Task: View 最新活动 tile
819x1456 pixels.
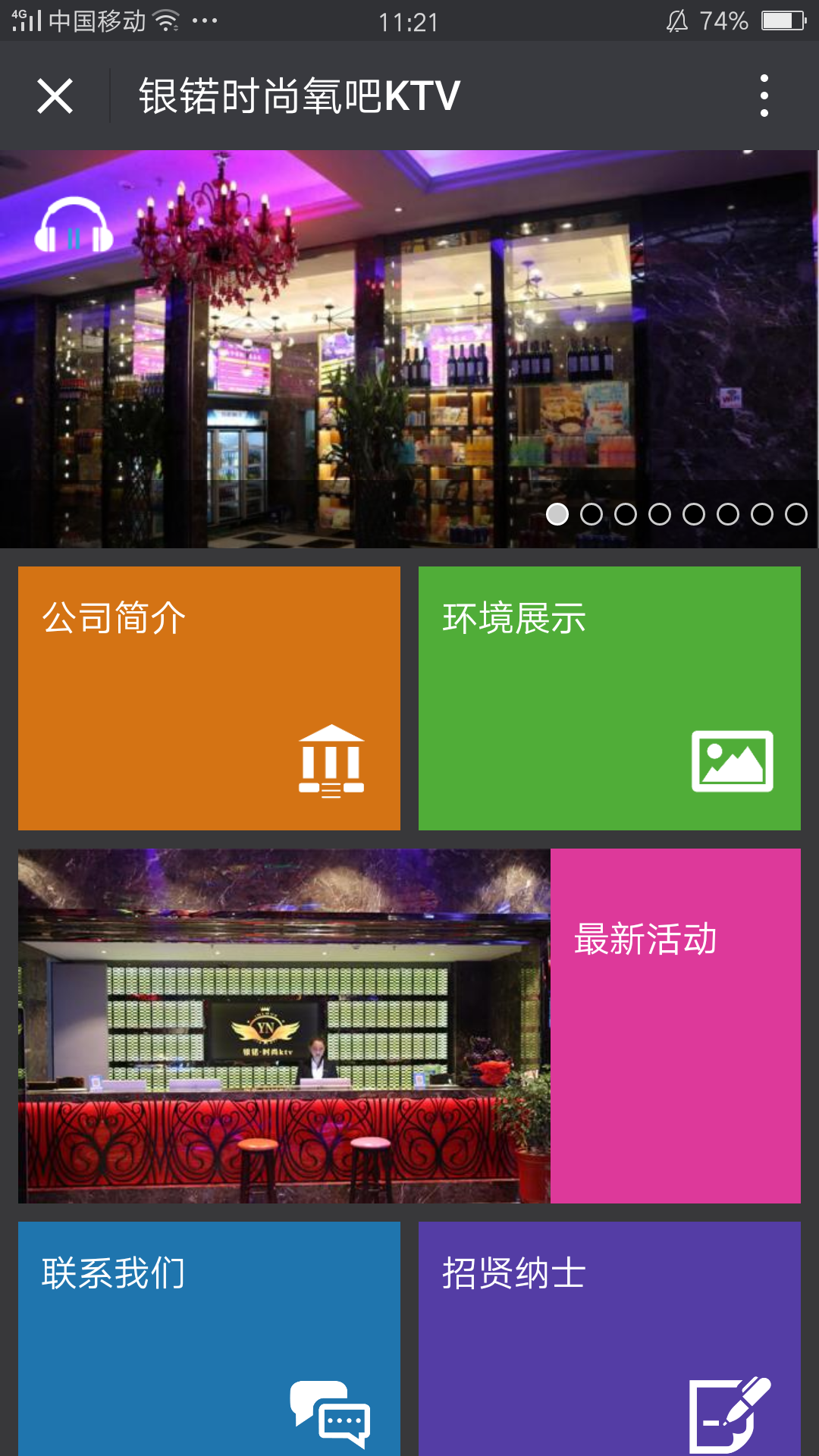Action: click(x=675, y=1025)
